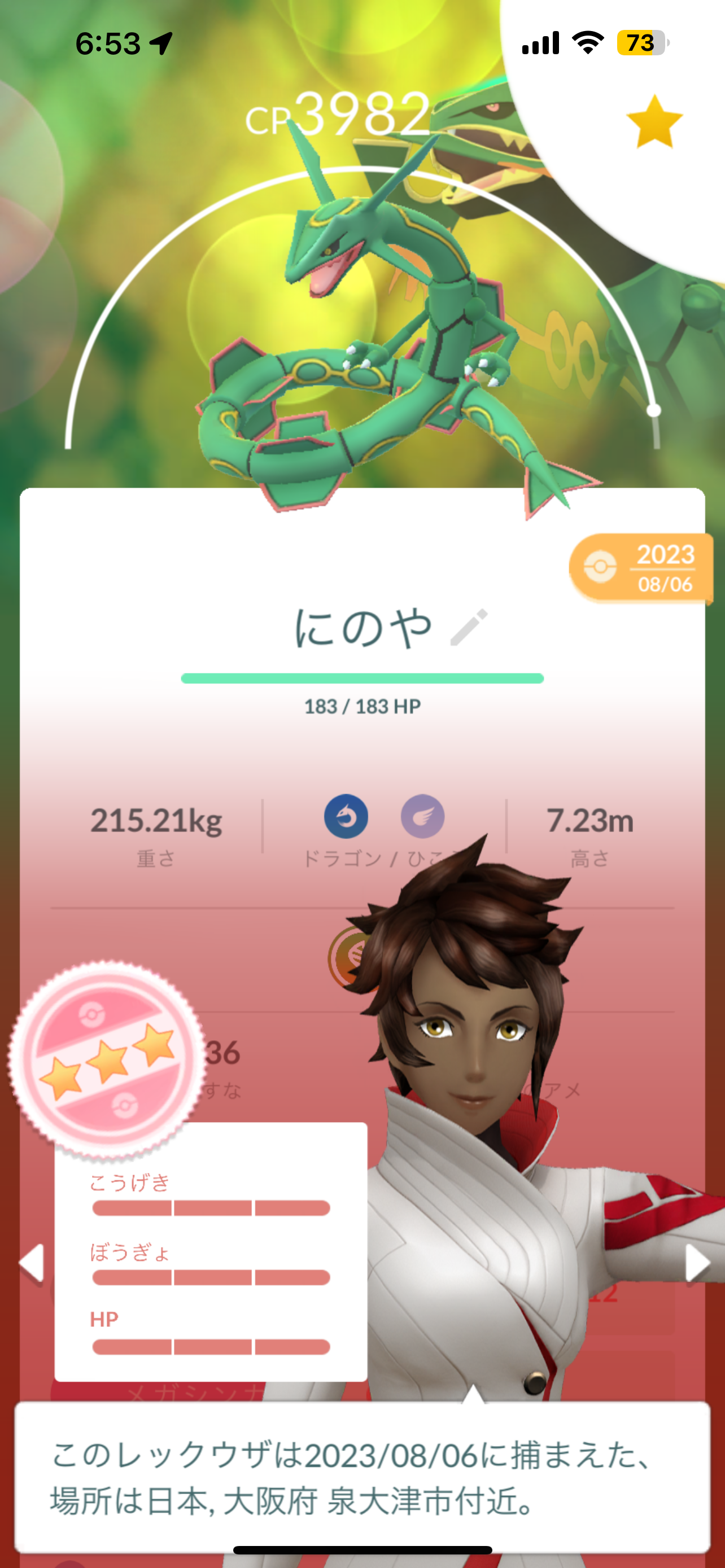Viewport: 725px width, 1568px height.
Task: Edit the nickname にのや with the pencil
Action: (x=469, y=627)
